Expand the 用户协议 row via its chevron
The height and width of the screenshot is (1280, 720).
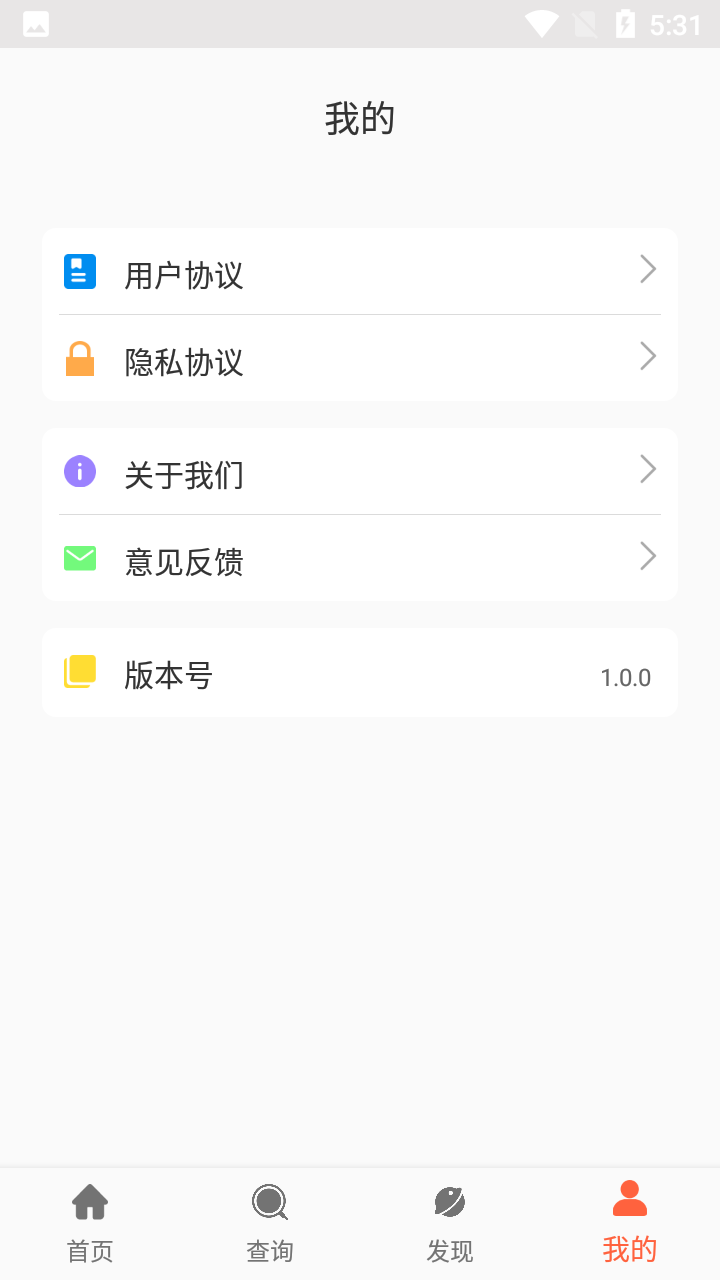[x=647, y=269]
